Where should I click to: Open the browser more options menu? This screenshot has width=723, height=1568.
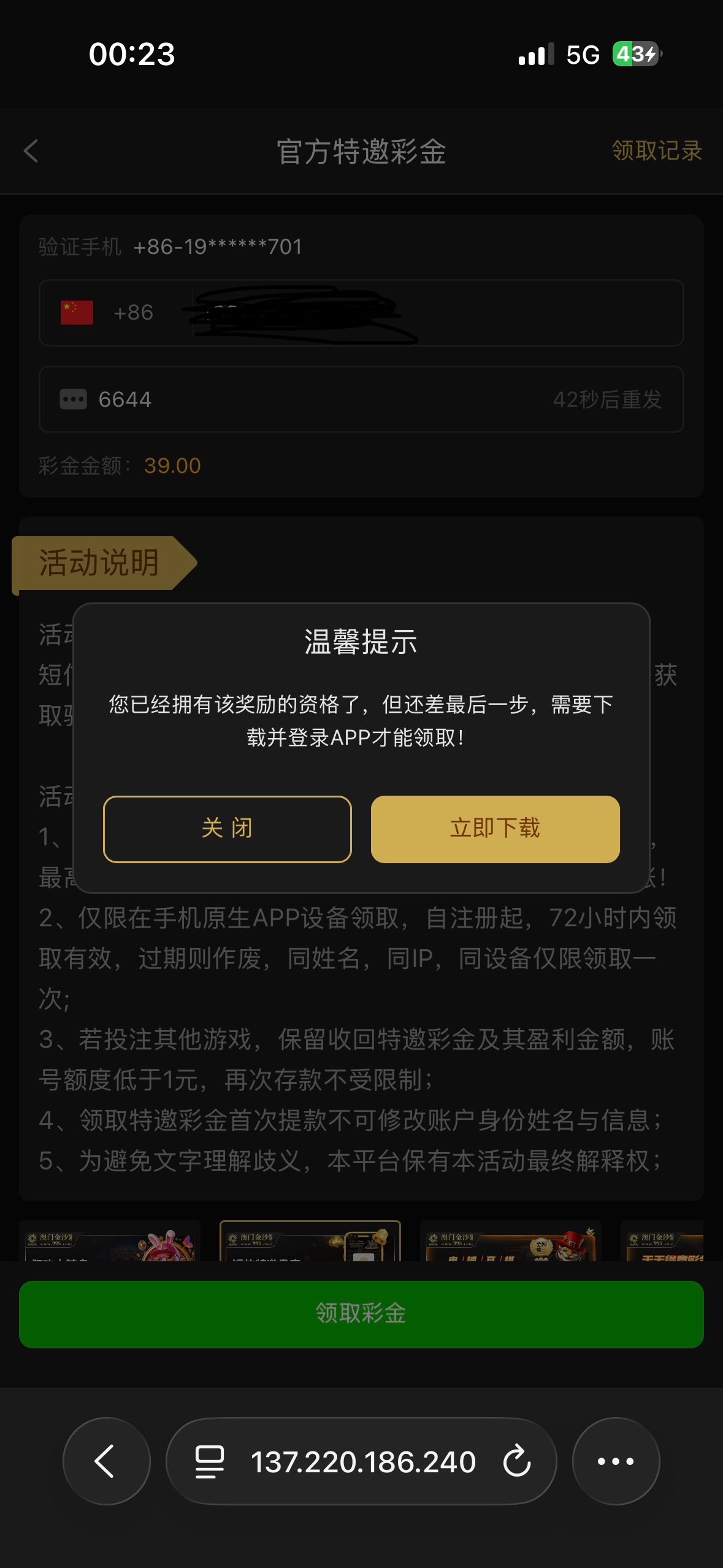click(615, 1461)
